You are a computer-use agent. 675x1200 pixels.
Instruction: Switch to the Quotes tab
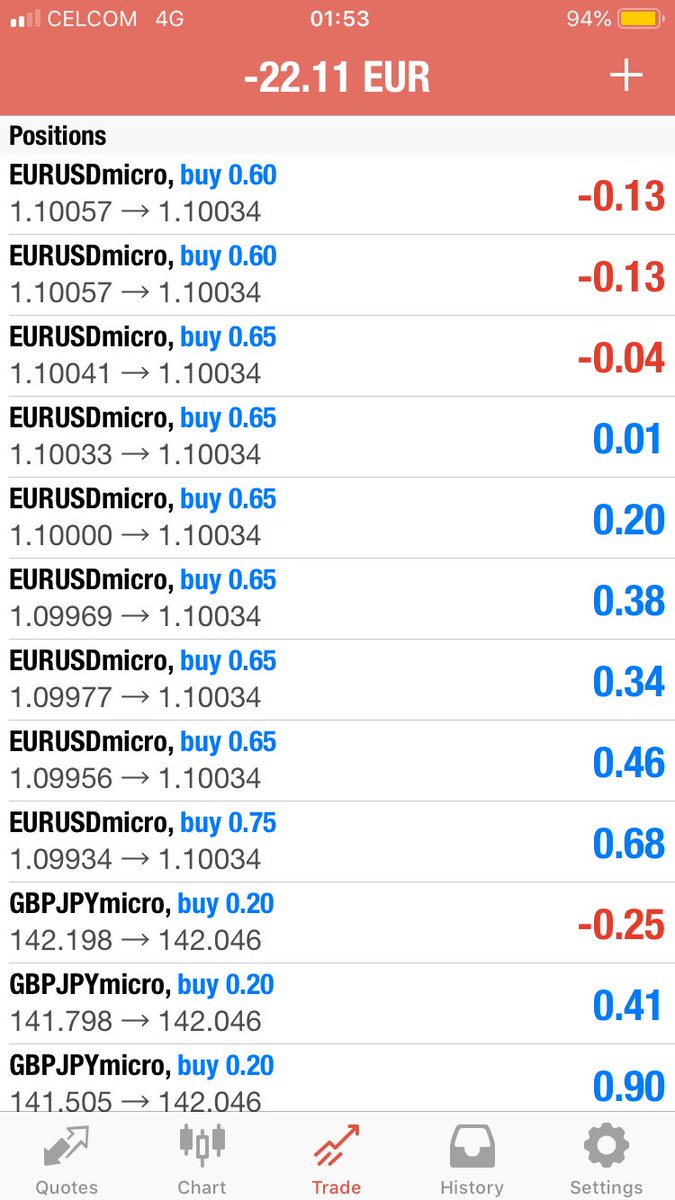(x=67, y=1158)
